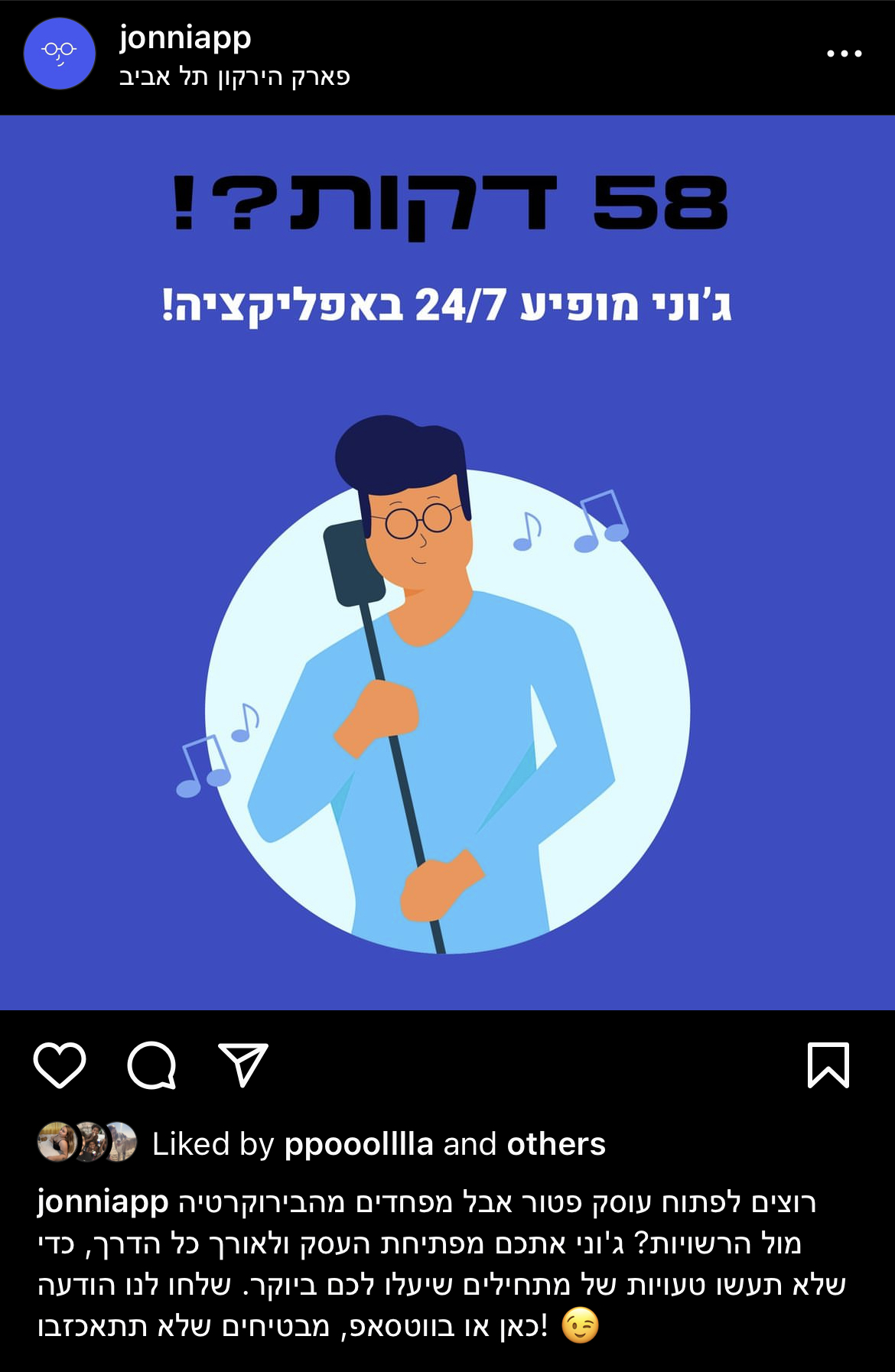Image resolution: width=895 pixels, height=1372 pixels.
Task: Open the three-dot post options menu
Action: [x=844, y=54]
